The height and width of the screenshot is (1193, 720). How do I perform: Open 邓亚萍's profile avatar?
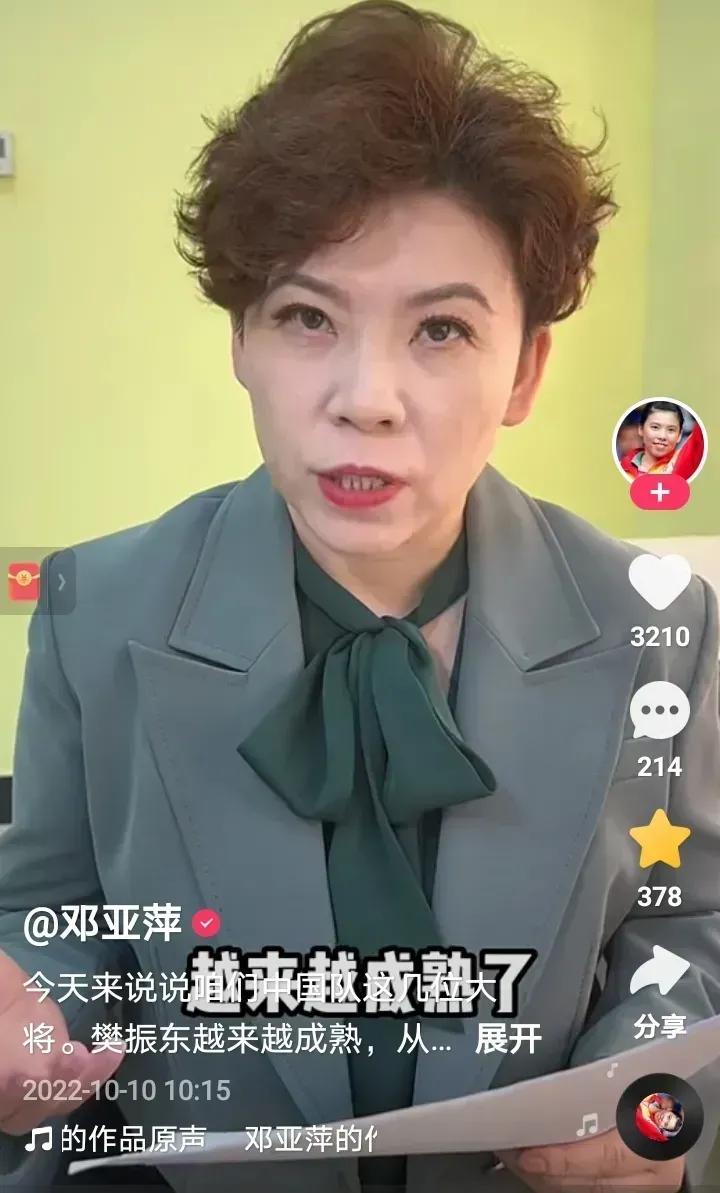point(657,440)
